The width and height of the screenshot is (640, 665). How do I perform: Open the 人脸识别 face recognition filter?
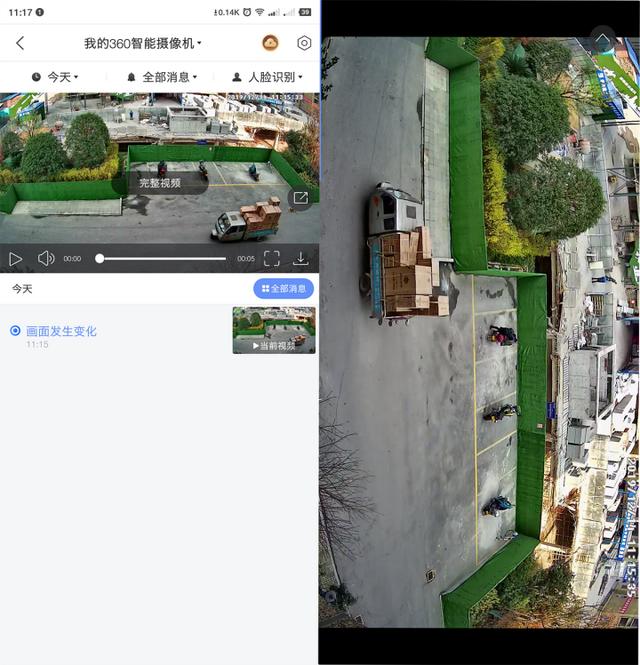point(266,77)
